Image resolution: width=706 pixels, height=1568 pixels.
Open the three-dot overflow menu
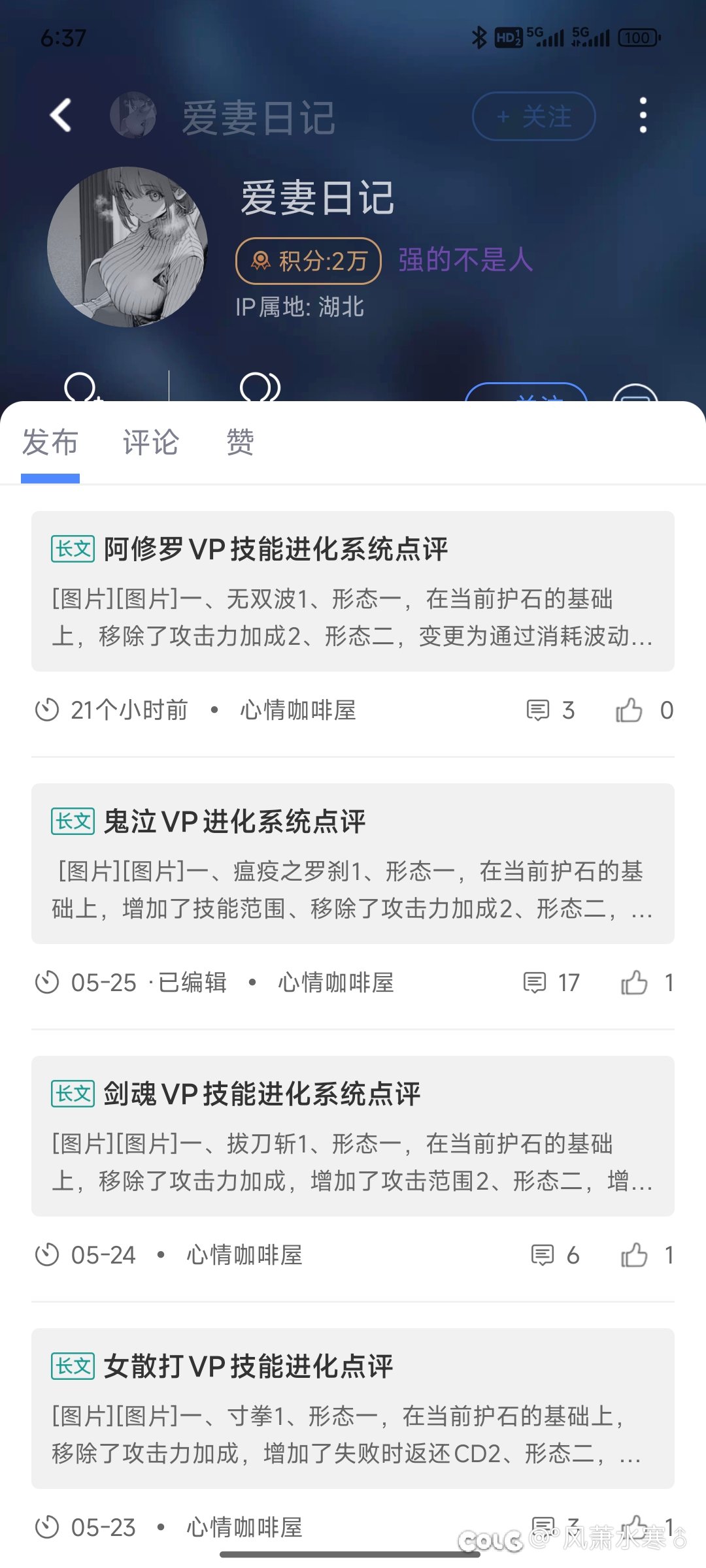click(643, 116)
